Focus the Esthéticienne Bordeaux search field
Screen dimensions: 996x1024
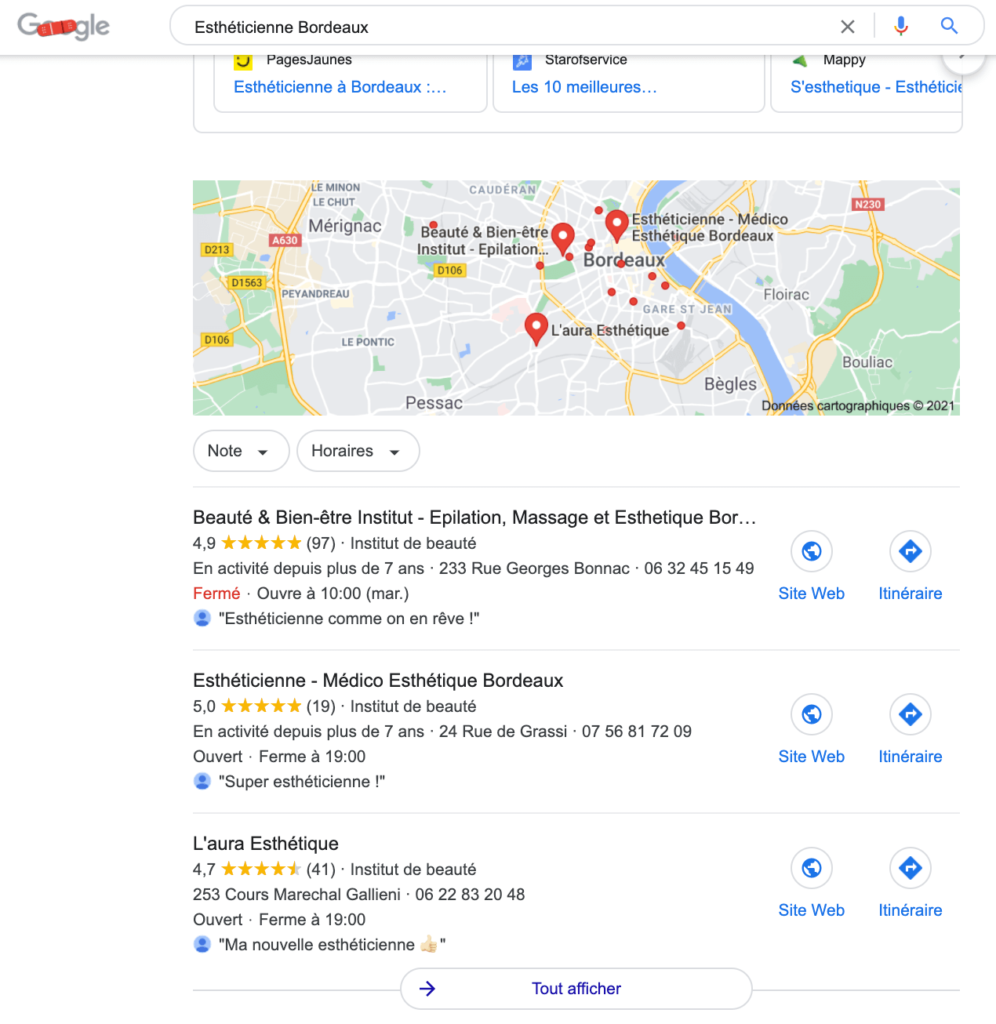pyautogui.click(x=500, y=27)
